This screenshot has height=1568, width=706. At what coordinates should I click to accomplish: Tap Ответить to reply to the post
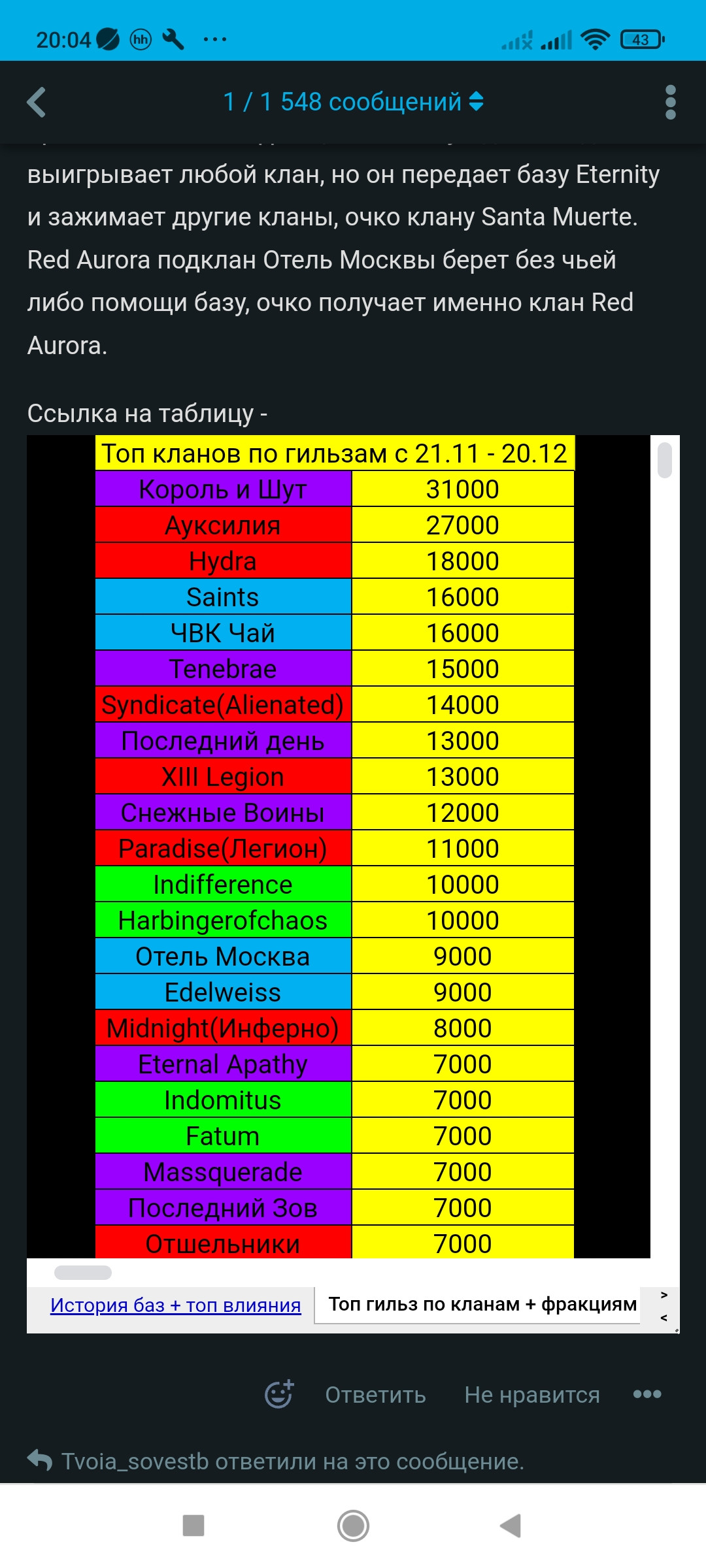[x=376, y=1395]
